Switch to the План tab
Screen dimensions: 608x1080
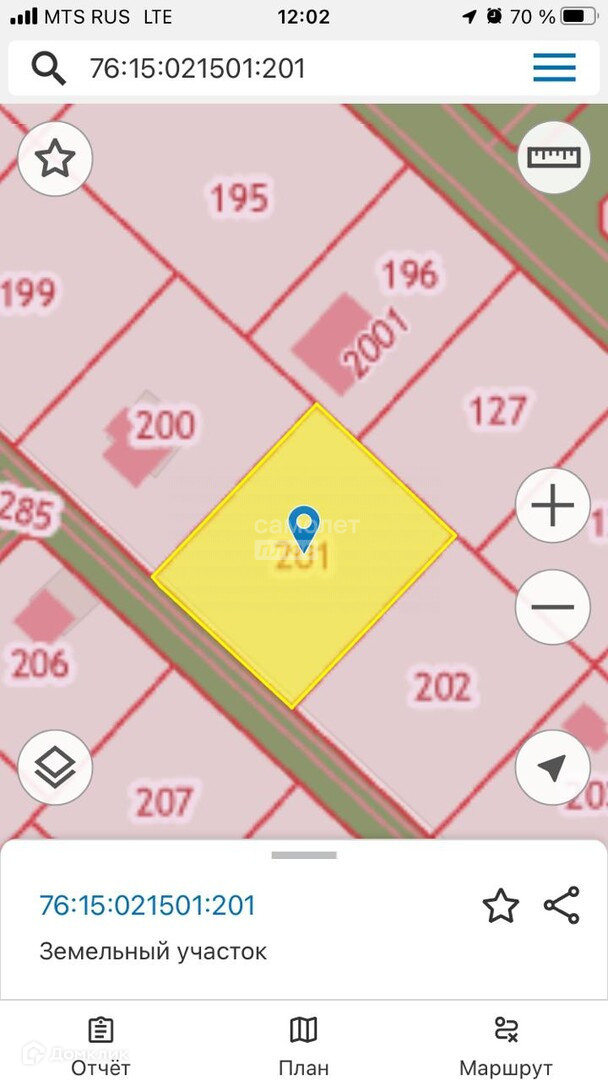(303, 1046)
